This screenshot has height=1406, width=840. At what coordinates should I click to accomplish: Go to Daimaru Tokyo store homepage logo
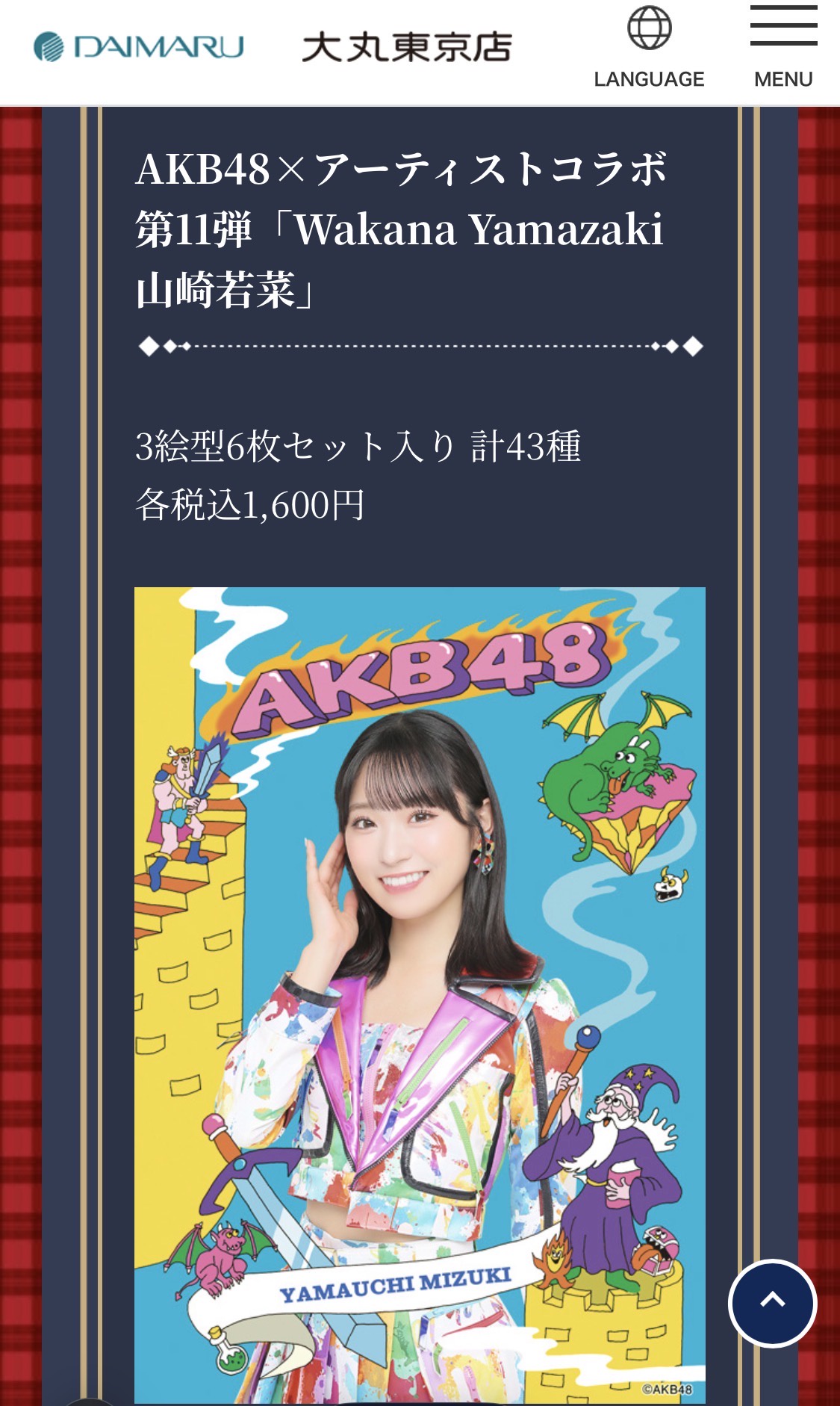click(x=273, y=47)
